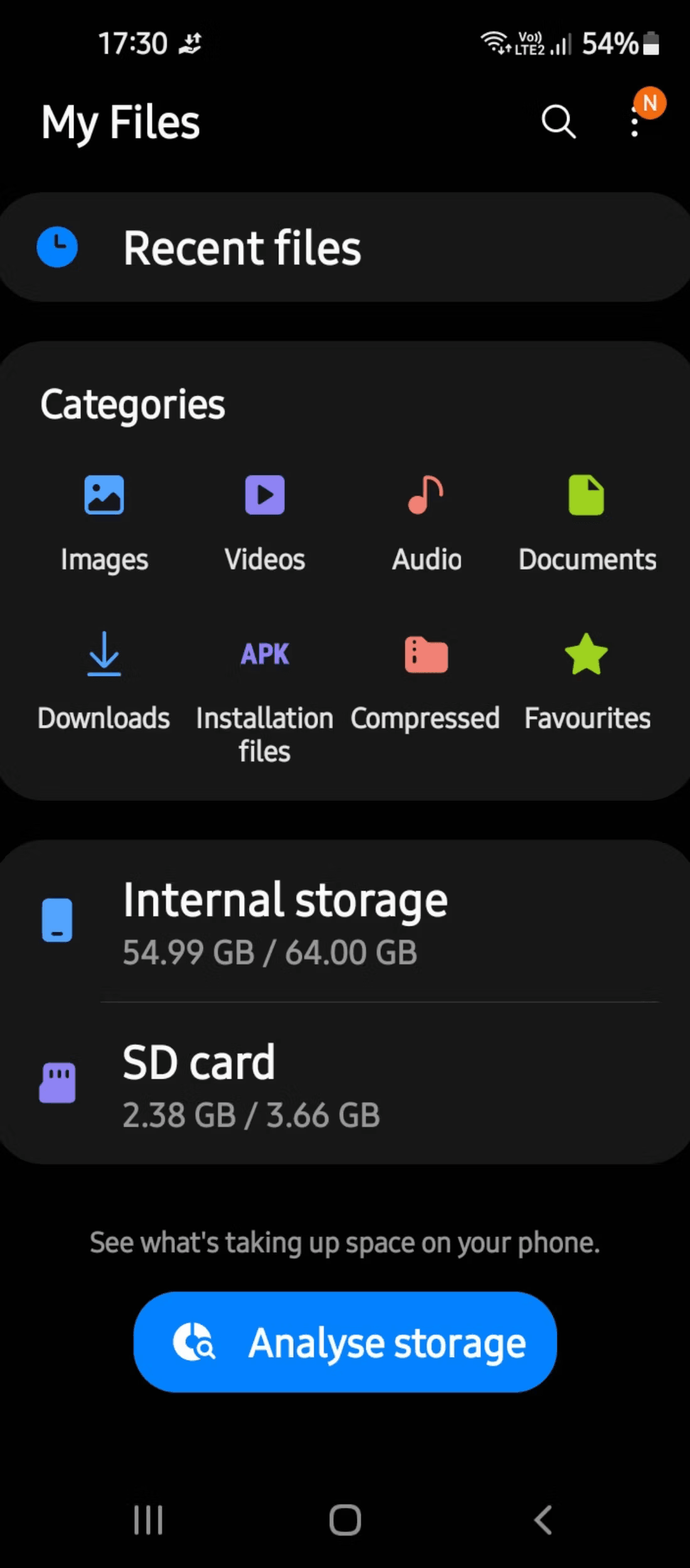The width and height of the screenshot is (690, 1568).
Task: Show recent apps from the navigation bar
Action: coord(149,1520)
